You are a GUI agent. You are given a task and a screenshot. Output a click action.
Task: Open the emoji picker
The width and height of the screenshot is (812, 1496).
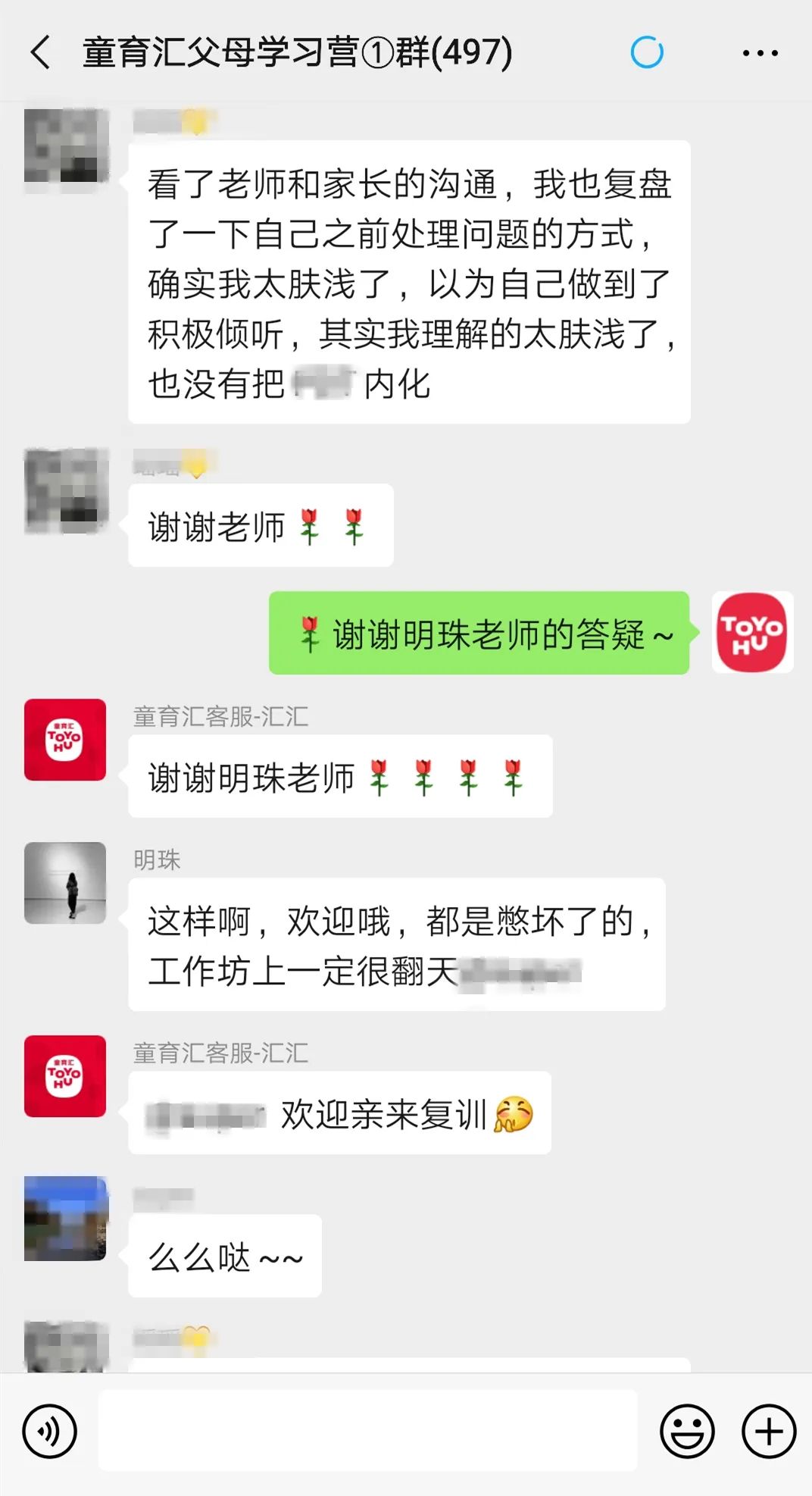tap(687, 1432)
